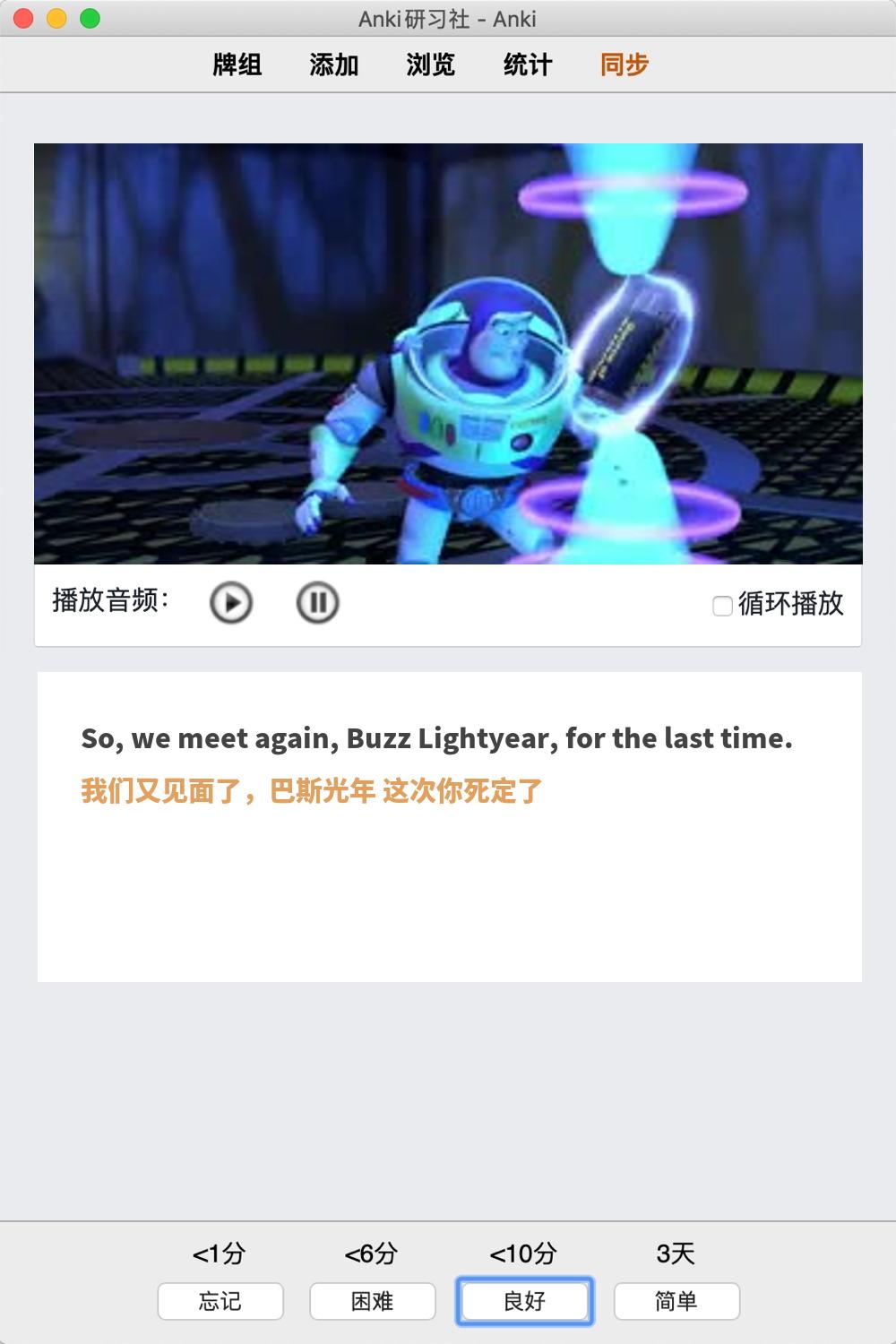The image size is (896, 1344).
Task: Open the 浏览 card browser
Action: pos(431,65)
